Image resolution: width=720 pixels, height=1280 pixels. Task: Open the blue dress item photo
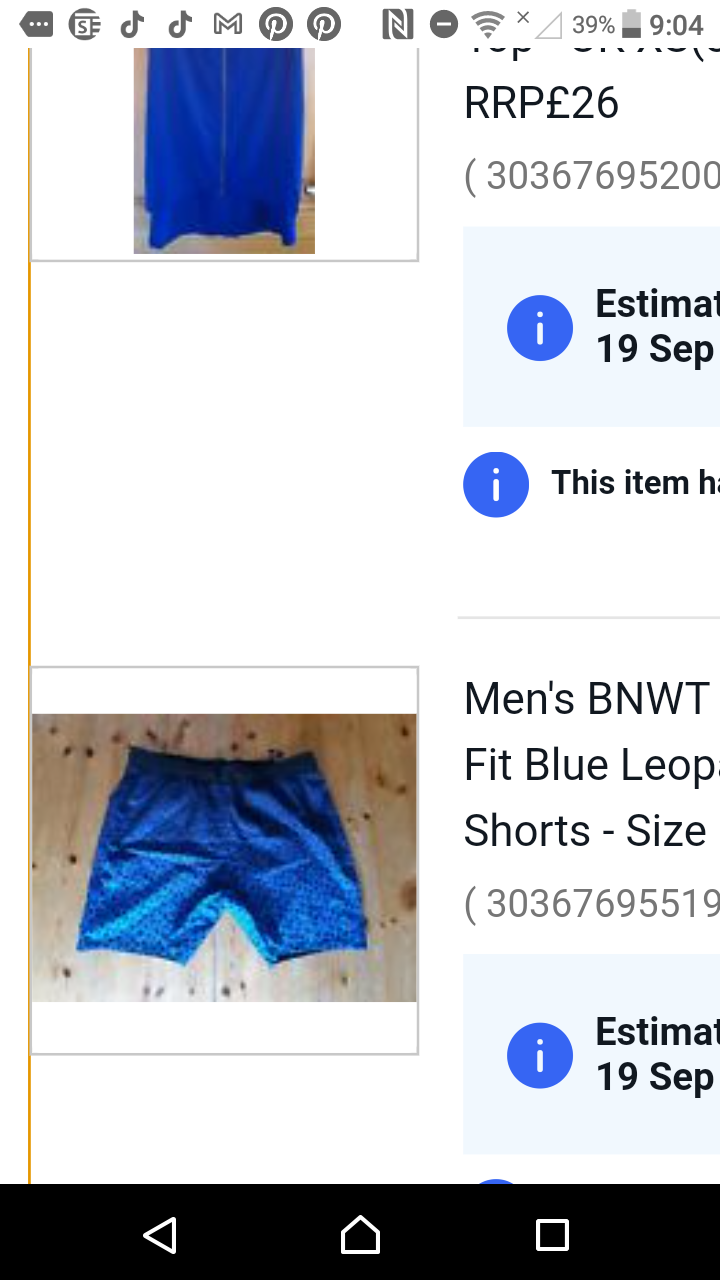click(x=224, y=150)
